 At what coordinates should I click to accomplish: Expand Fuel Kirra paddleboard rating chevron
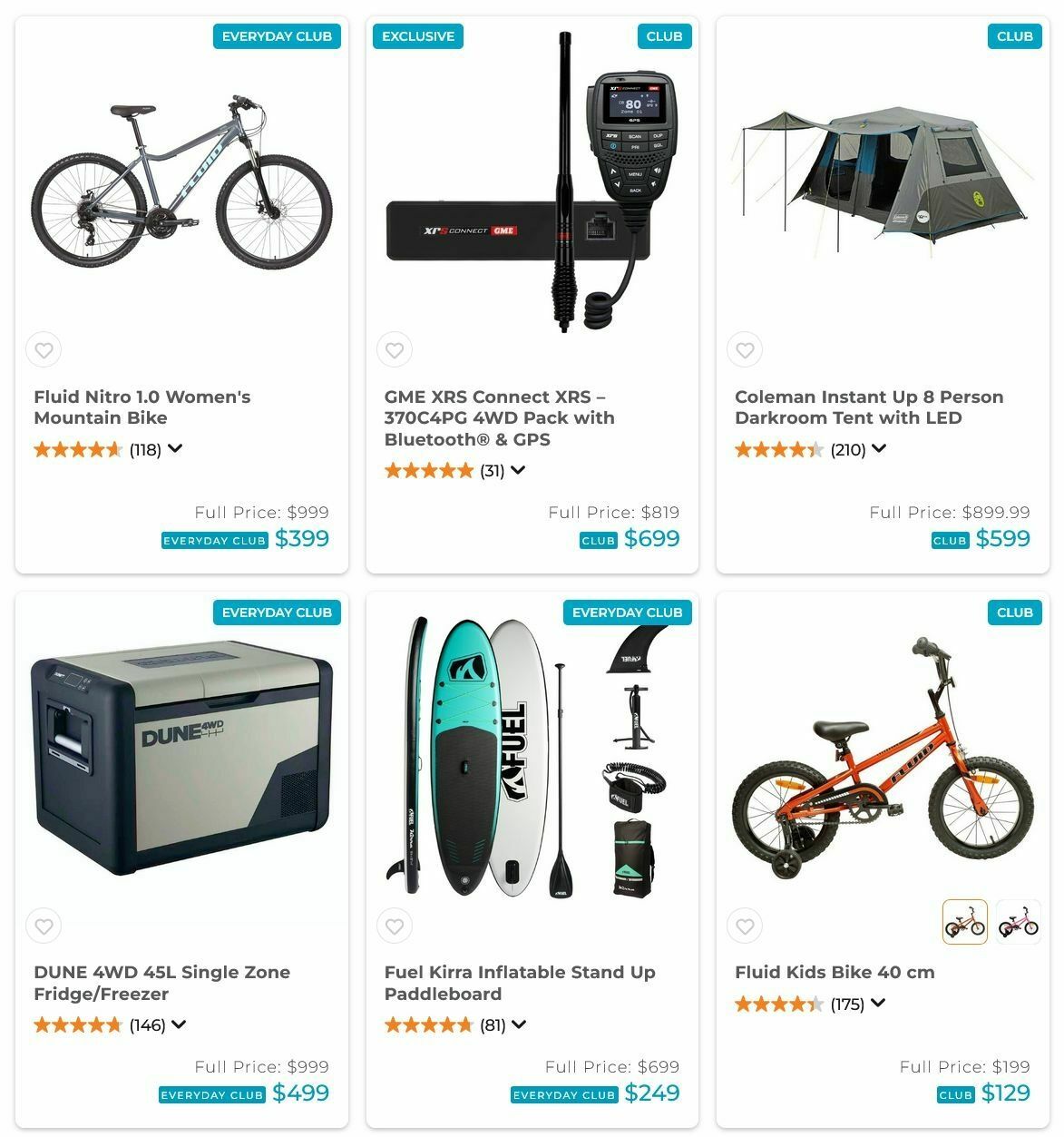pyautogui.click(x=519, y=1024)
